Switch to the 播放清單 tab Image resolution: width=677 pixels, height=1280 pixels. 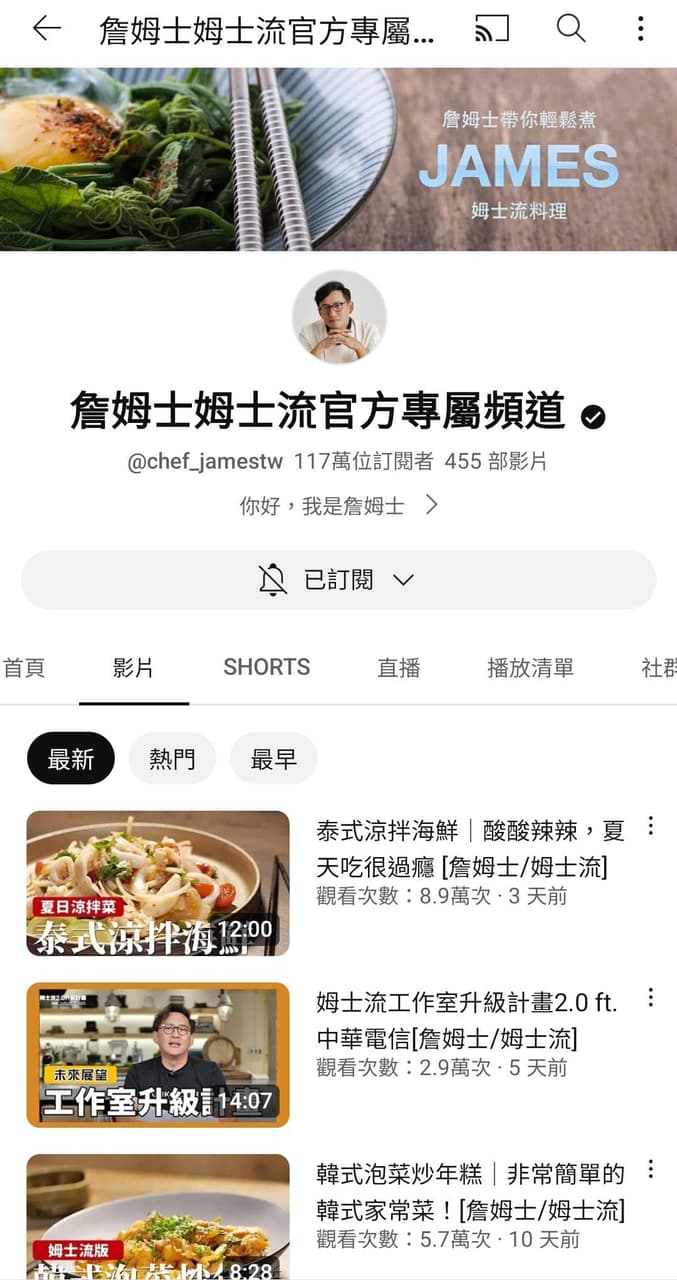pos(531,668)
